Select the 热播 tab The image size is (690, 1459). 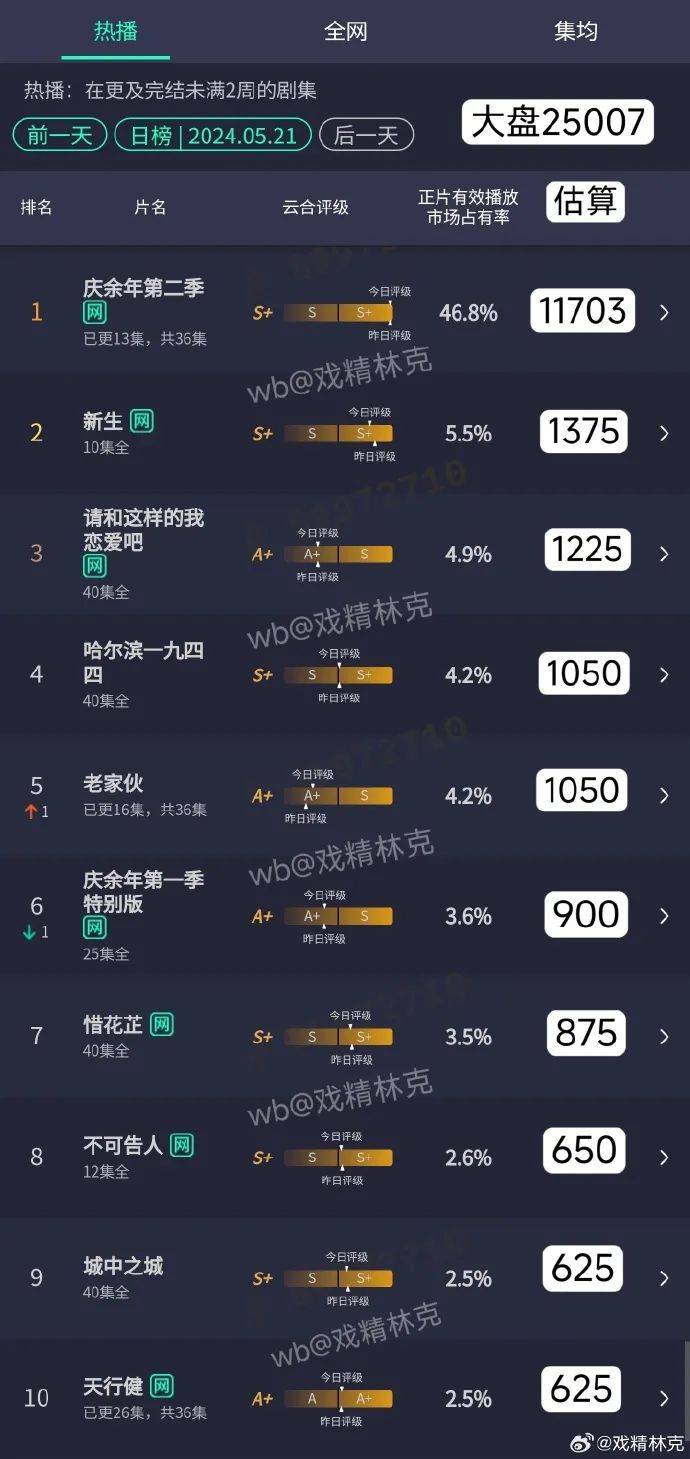tap(116, 31)
